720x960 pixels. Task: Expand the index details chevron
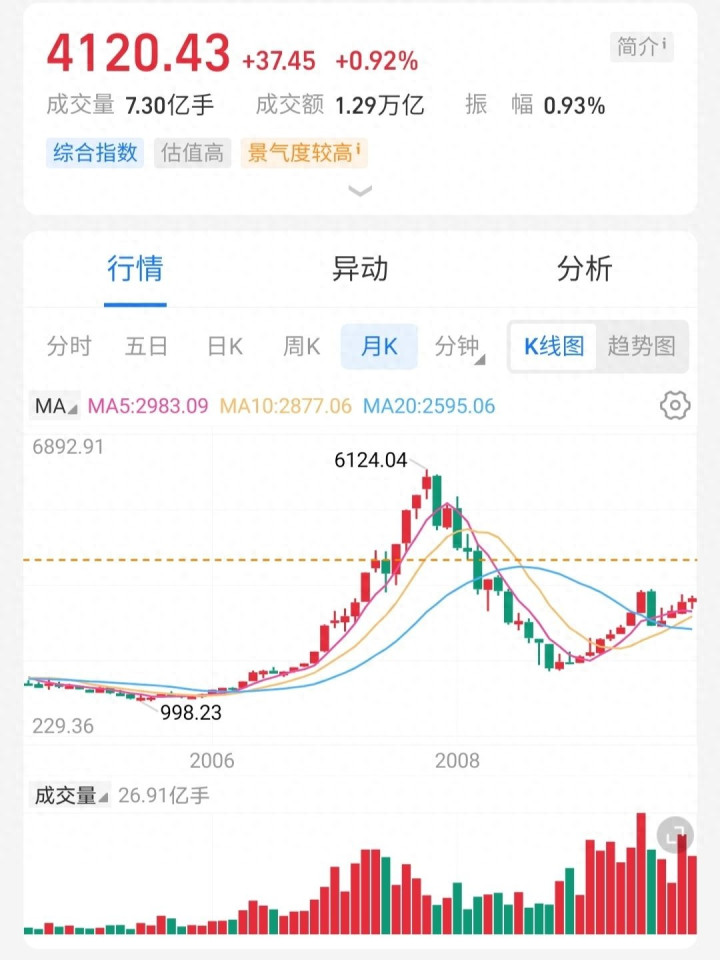click(360, 190)
